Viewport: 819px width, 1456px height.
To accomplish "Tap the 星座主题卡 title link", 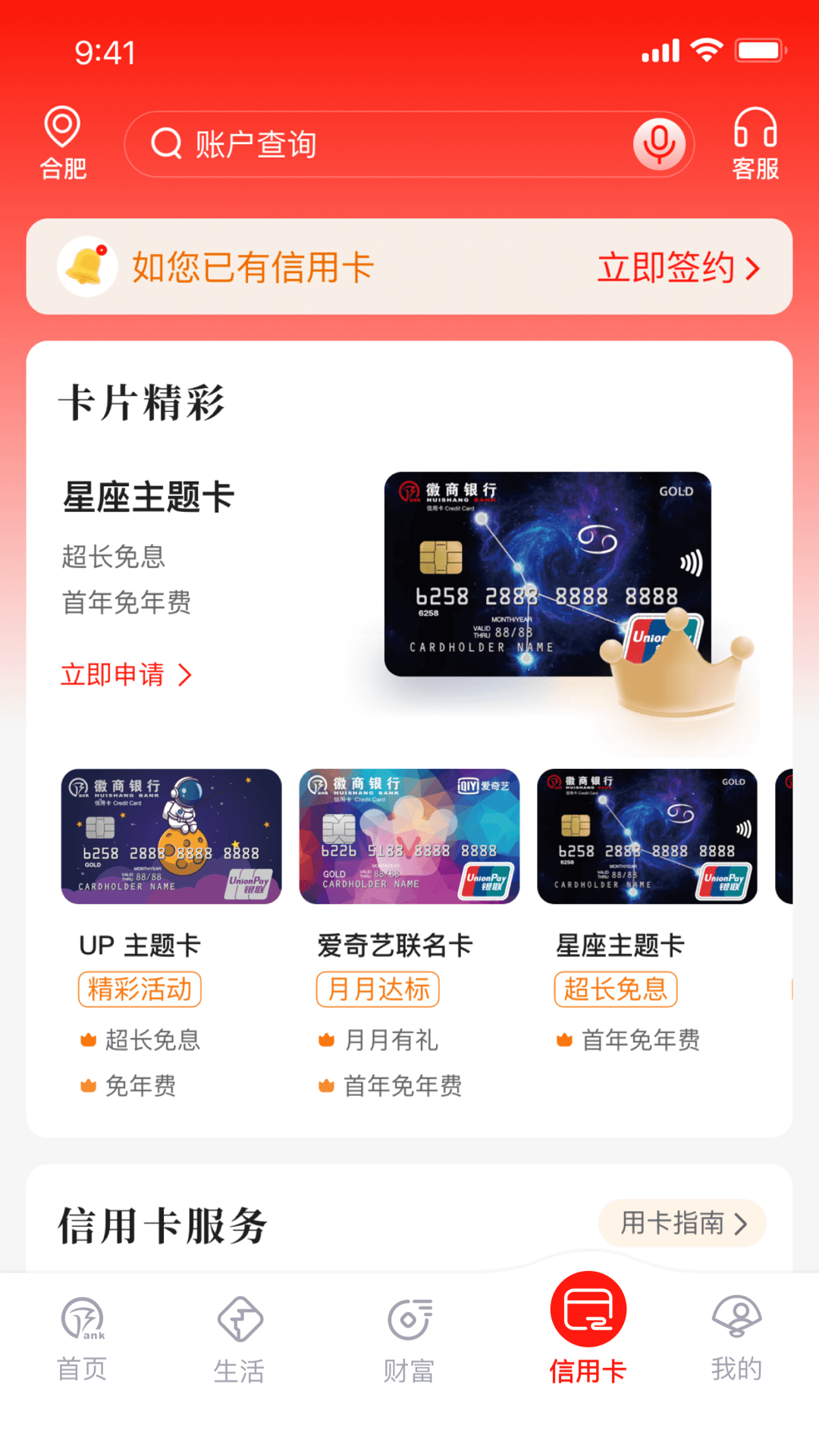I will (x=149, y=497).
